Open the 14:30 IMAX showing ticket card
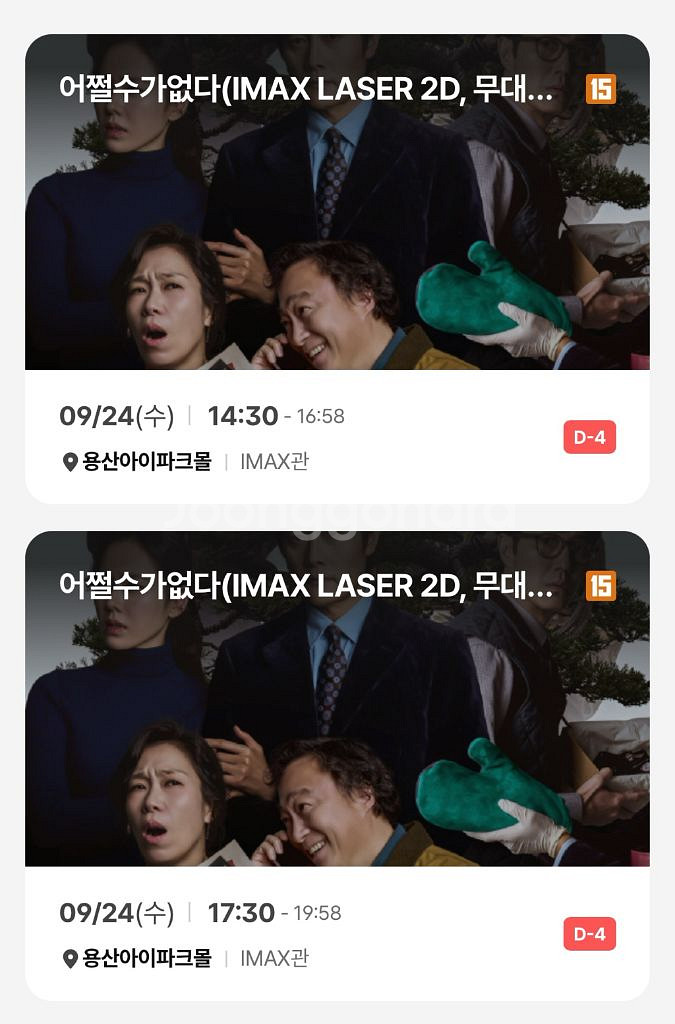This screenshot has width=675, height=1024. pos(337,268)
